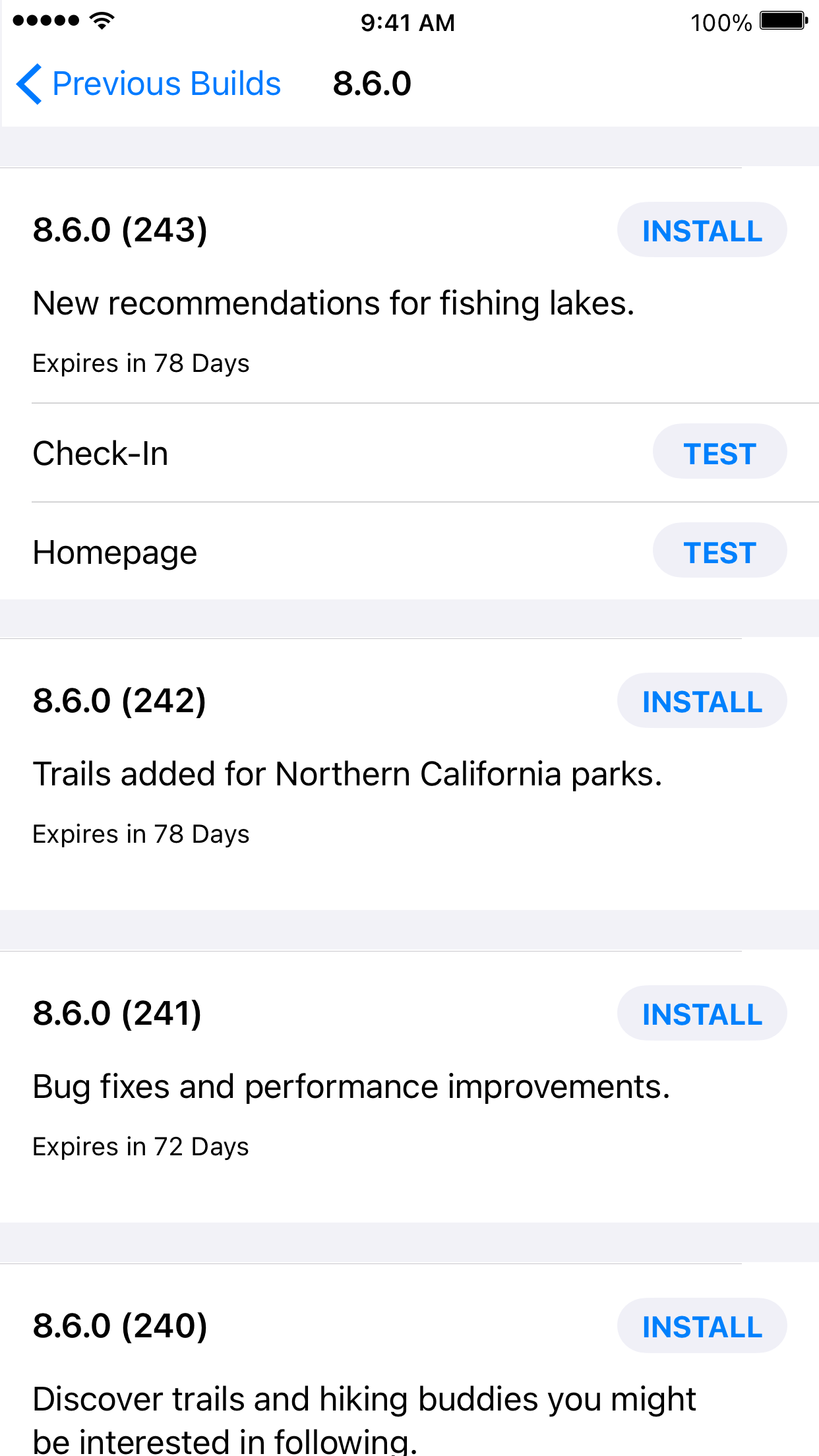Select the 8.6.0 title in navigation bar

point(373,84)
